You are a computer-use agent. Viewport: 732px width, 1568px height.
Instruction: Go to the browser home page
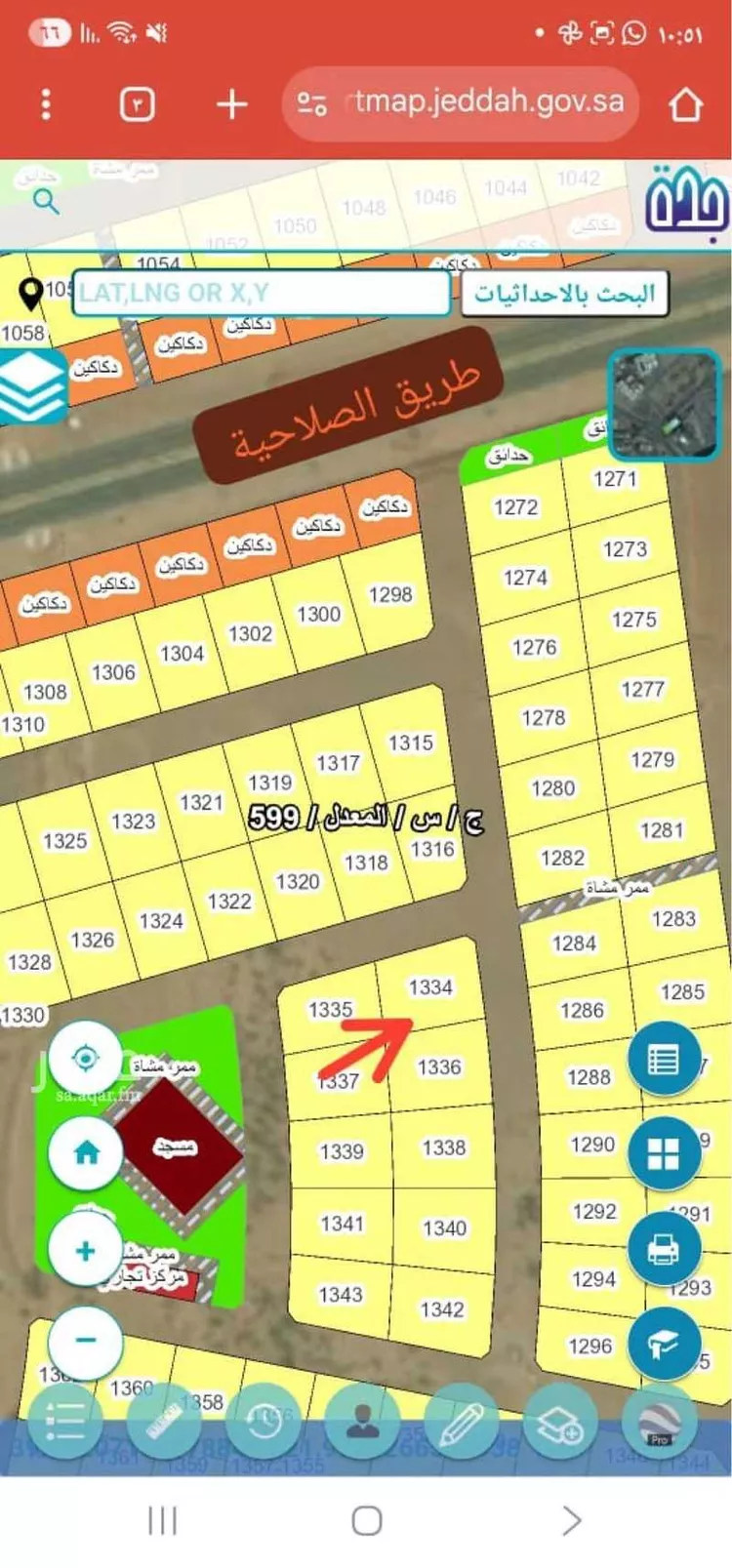tap(686, 103)
